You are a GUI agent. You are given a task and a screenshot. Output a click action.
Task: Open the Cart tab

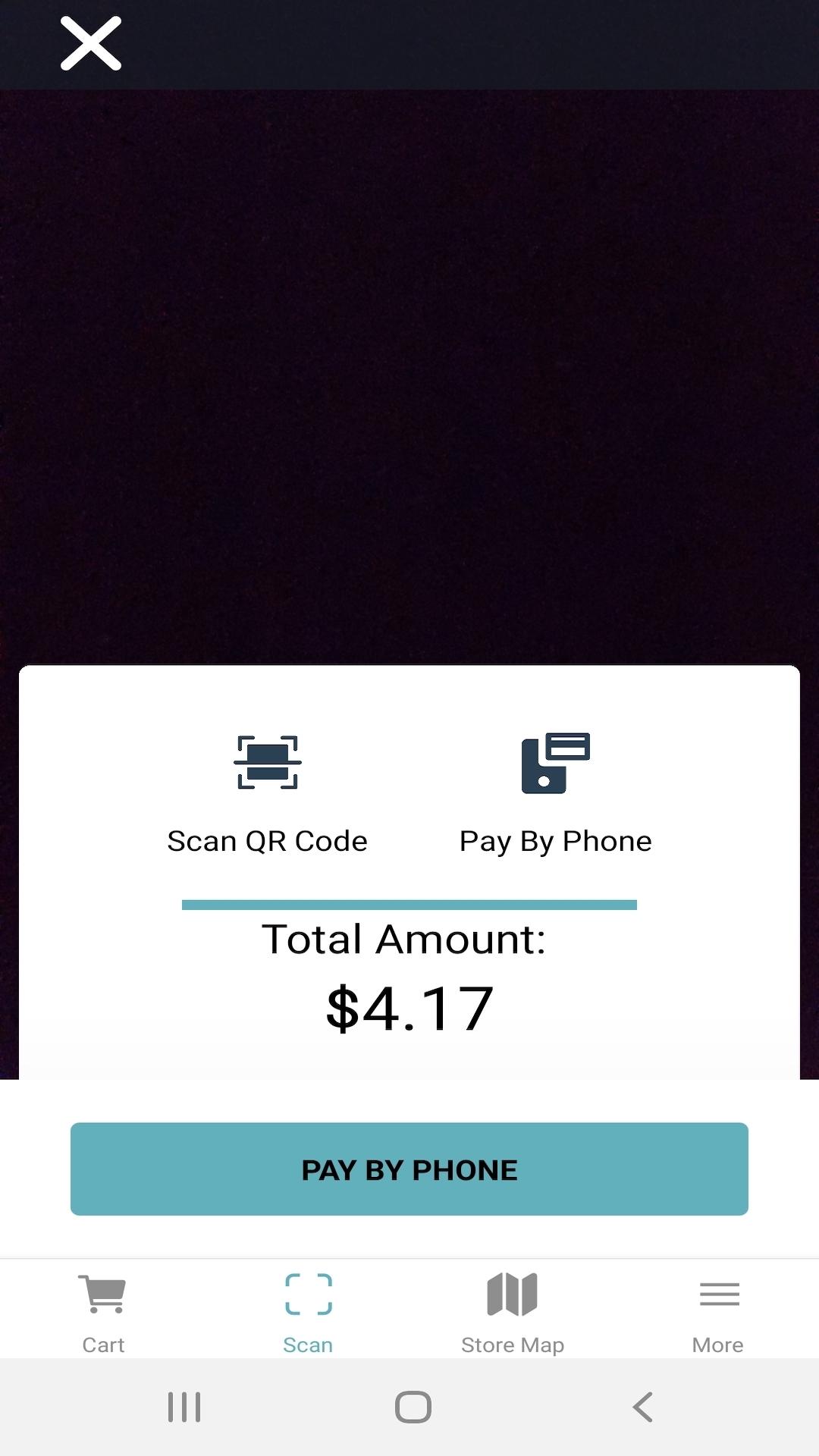tap(103, 1313)
